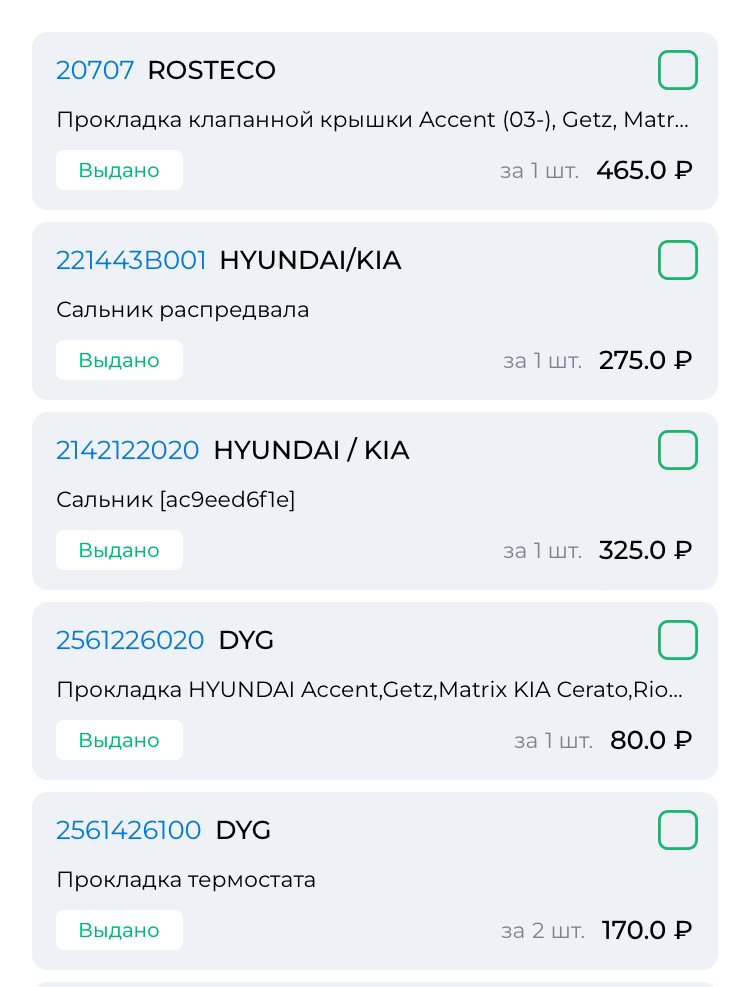
Task: Click Выдано for Прокладка термостата
Action: tap(119, 930)
